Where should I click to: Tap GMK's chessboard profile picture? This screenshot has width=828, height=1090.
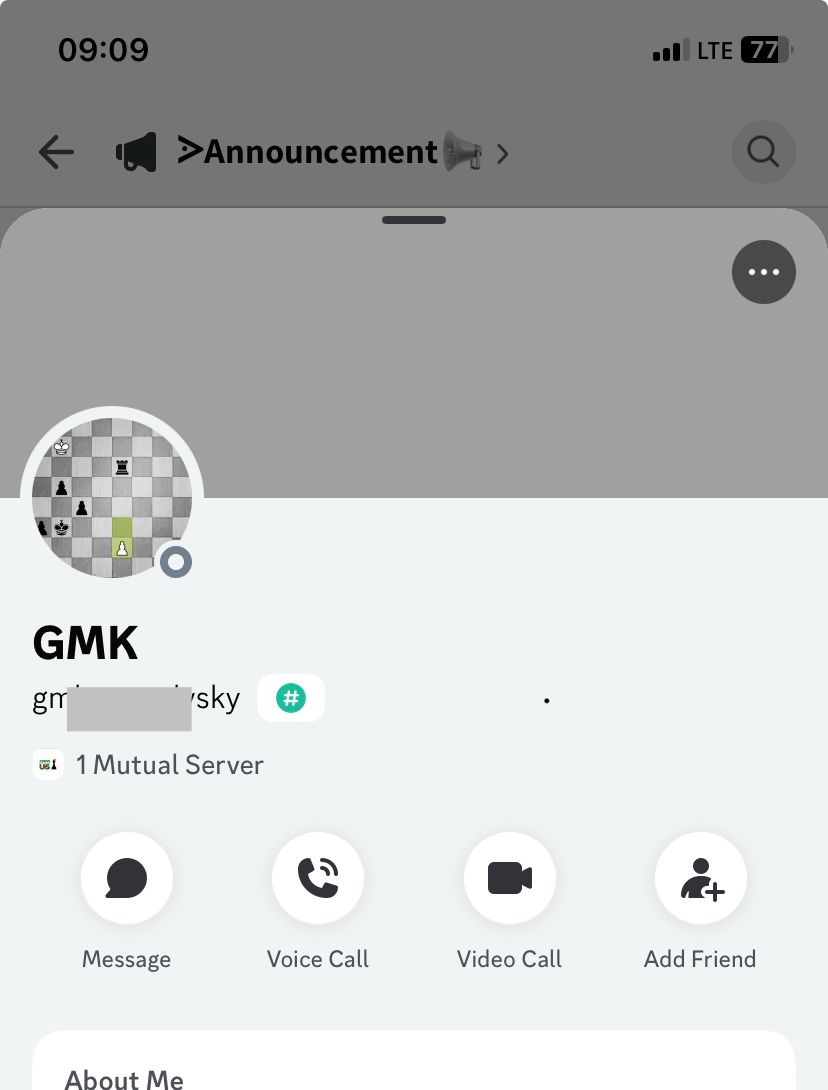coord(112,495)
